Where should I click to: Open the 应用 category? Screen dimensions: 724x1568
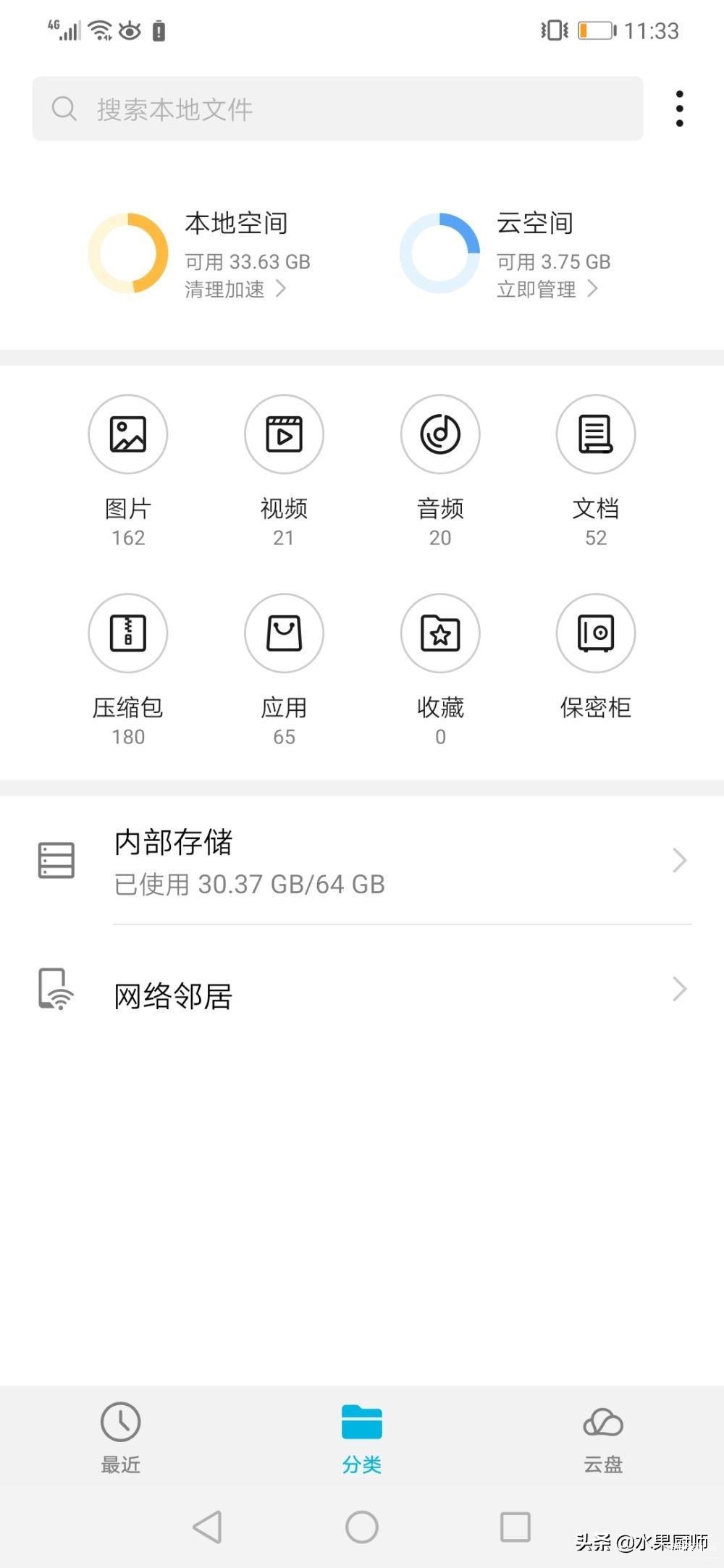[x=284, y=670]
